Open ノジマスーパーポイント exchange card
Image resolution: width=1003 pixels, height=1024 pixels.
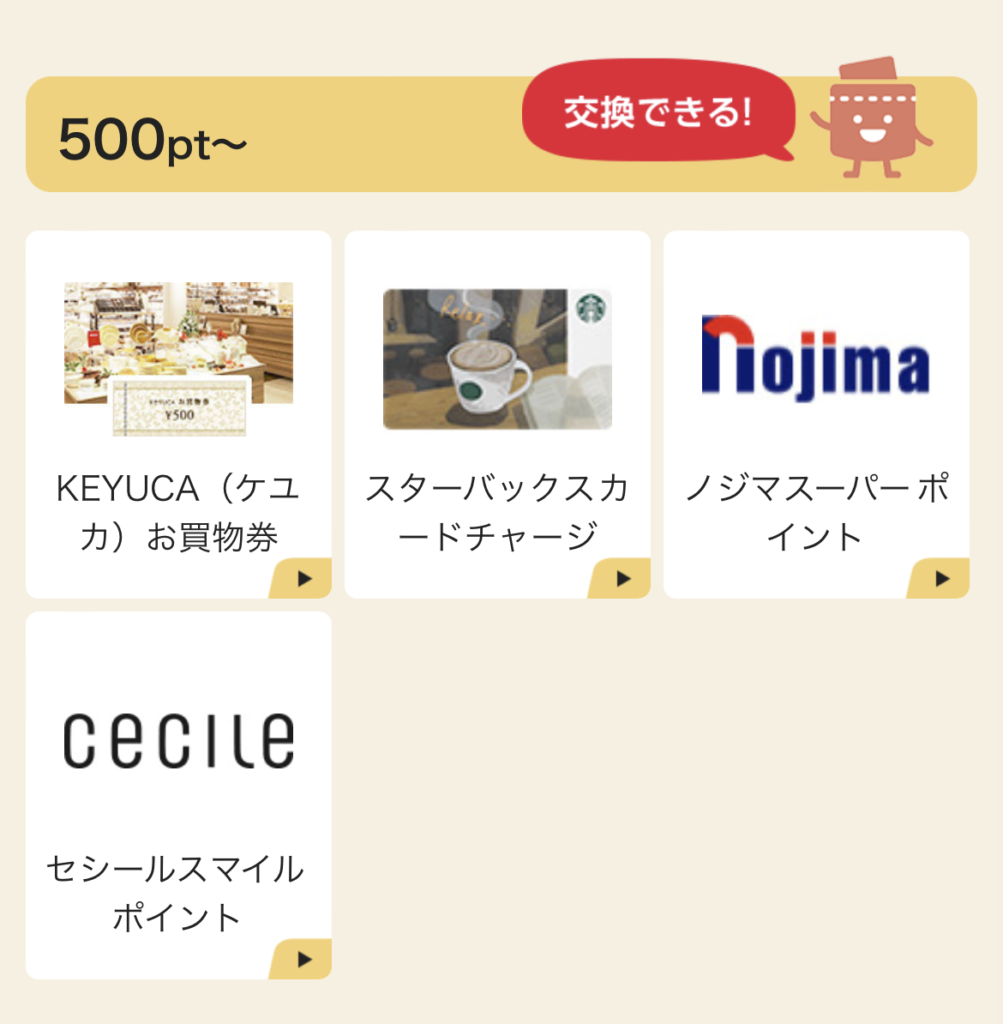point(816,414)
